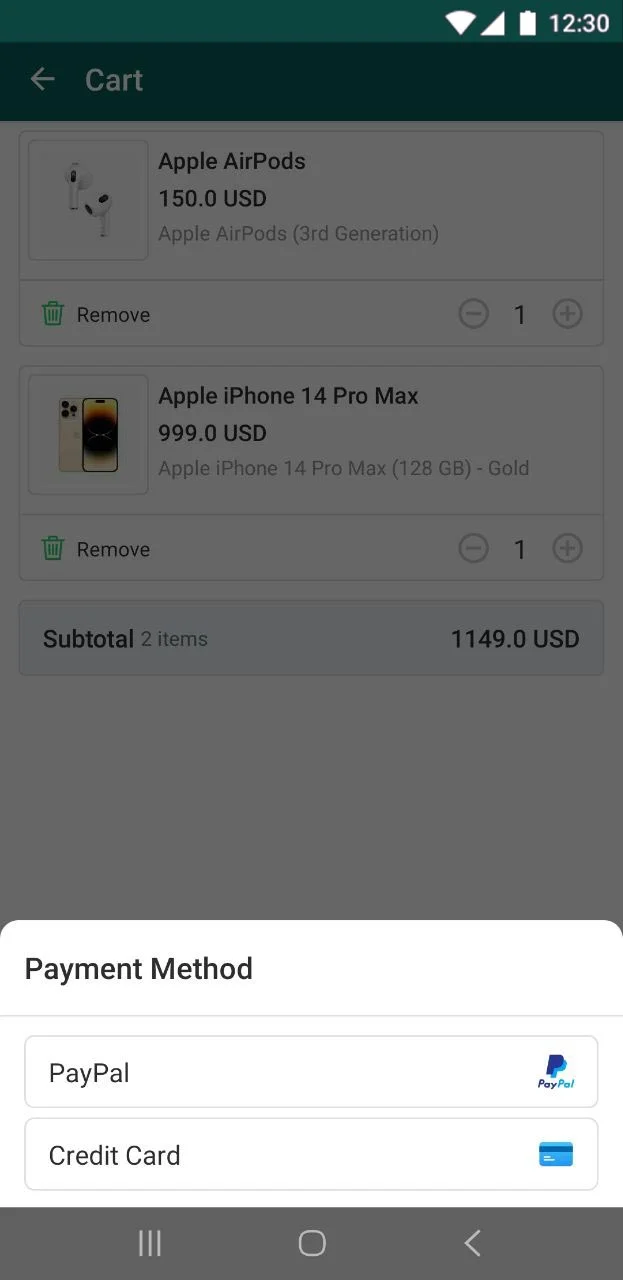623x1280 pixels.
Task: Remove Apple AirPods from cart
Action: click(x=96, y=314)
